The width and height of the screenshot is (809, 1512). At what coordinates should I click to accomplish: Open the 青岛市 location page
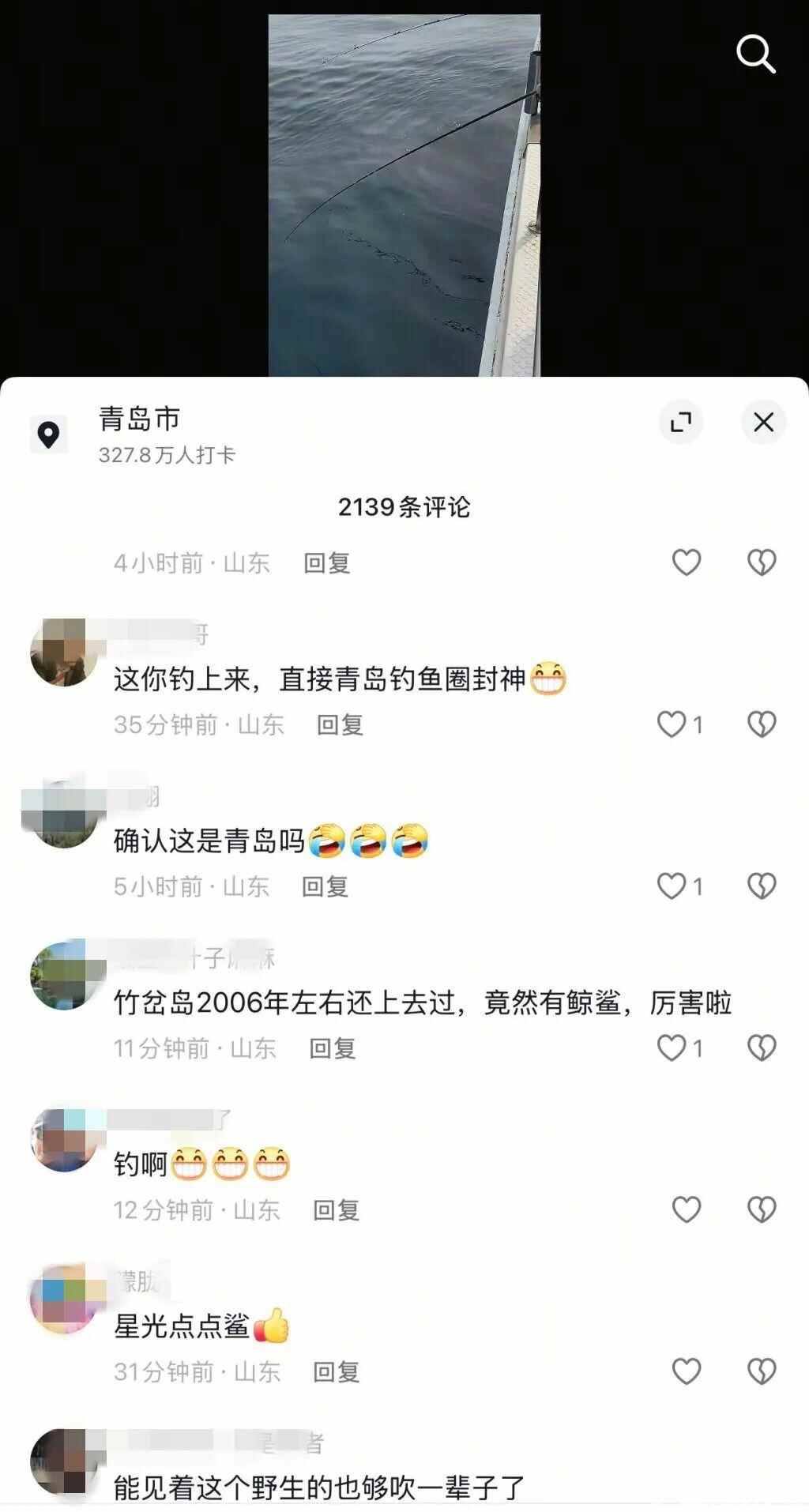(139, 419)
